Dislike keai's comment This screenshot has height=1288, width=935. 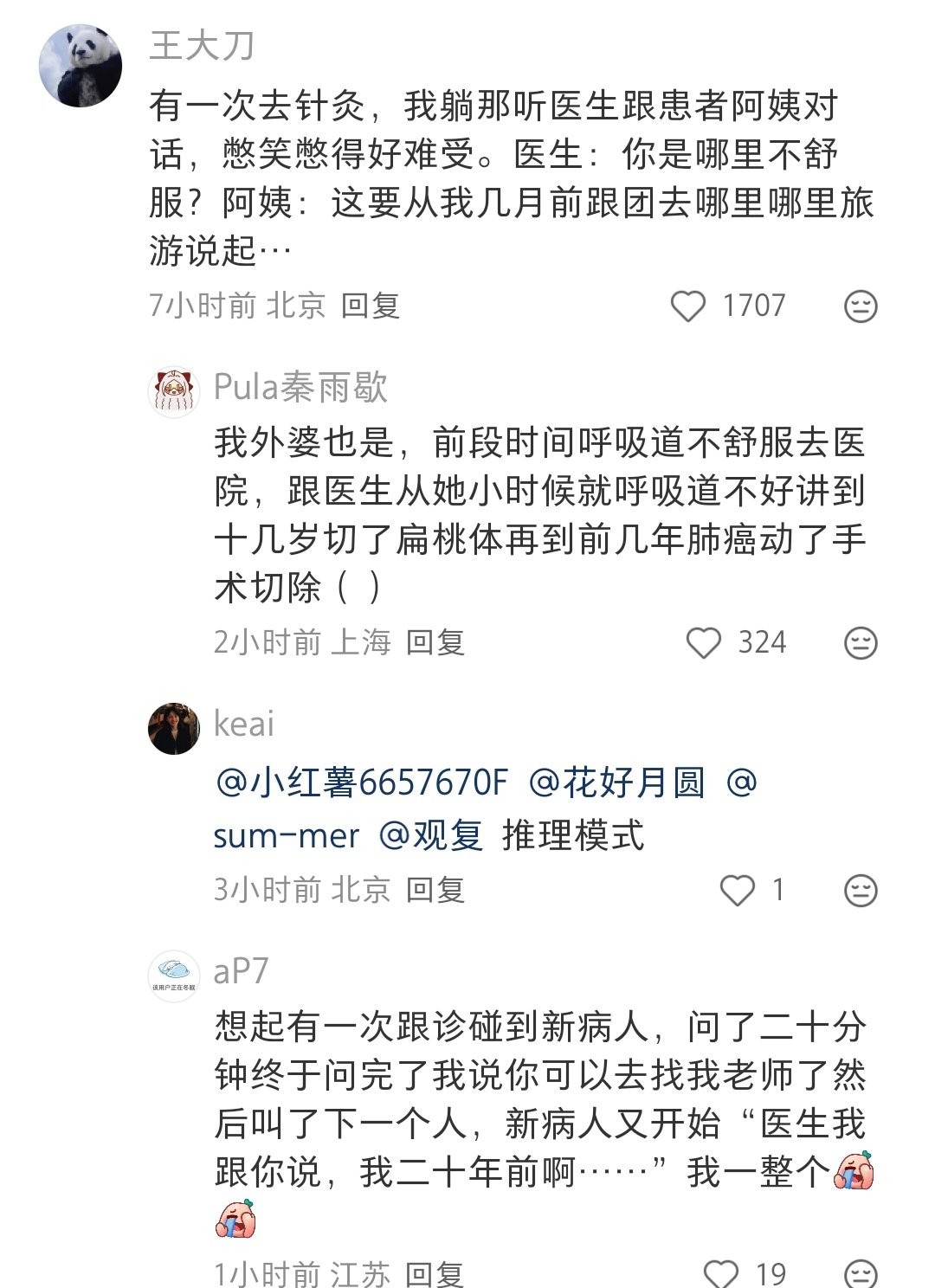click(x=860, y=890)
